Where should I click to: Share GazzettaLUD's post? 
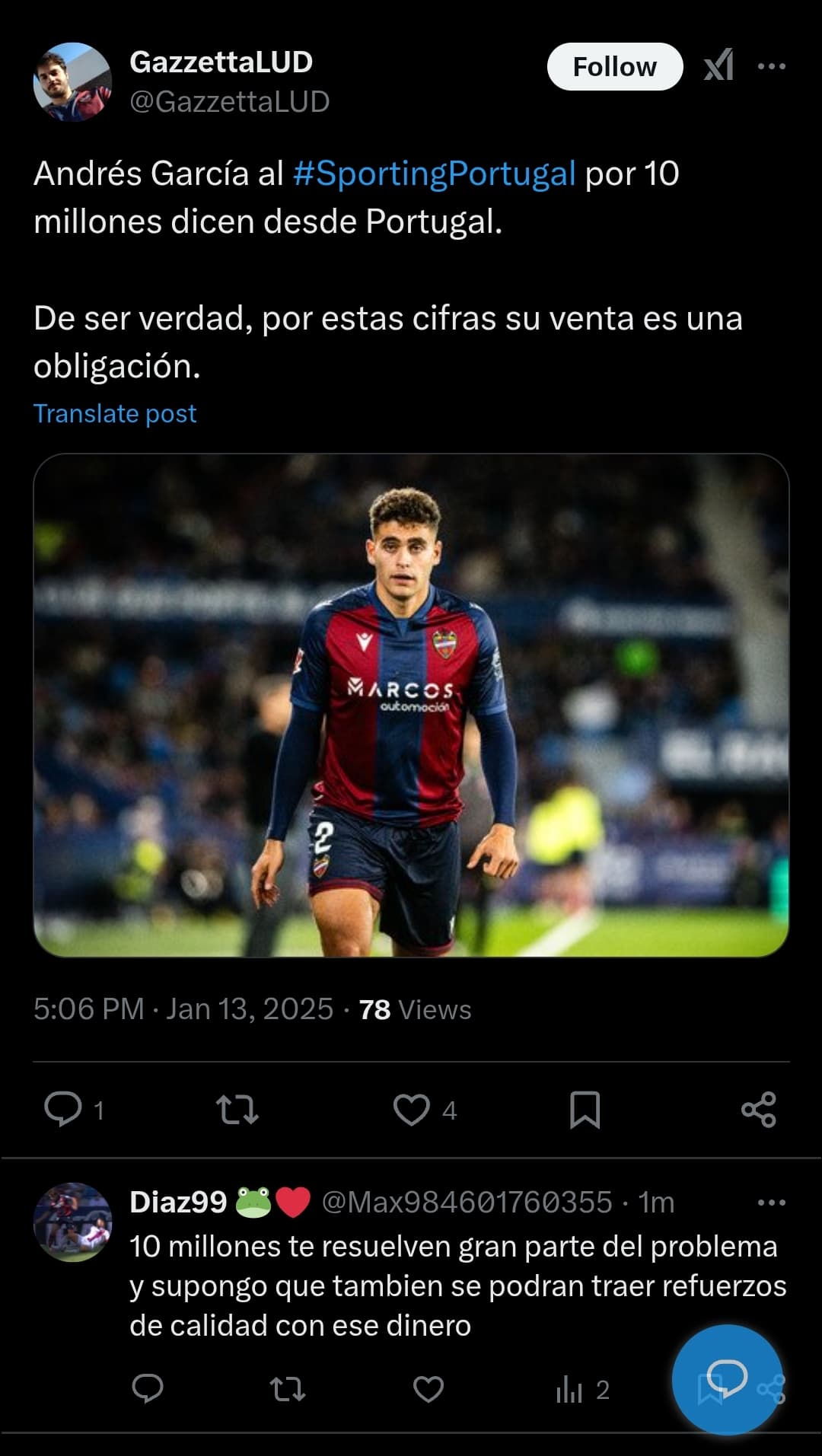[758, 1110]
